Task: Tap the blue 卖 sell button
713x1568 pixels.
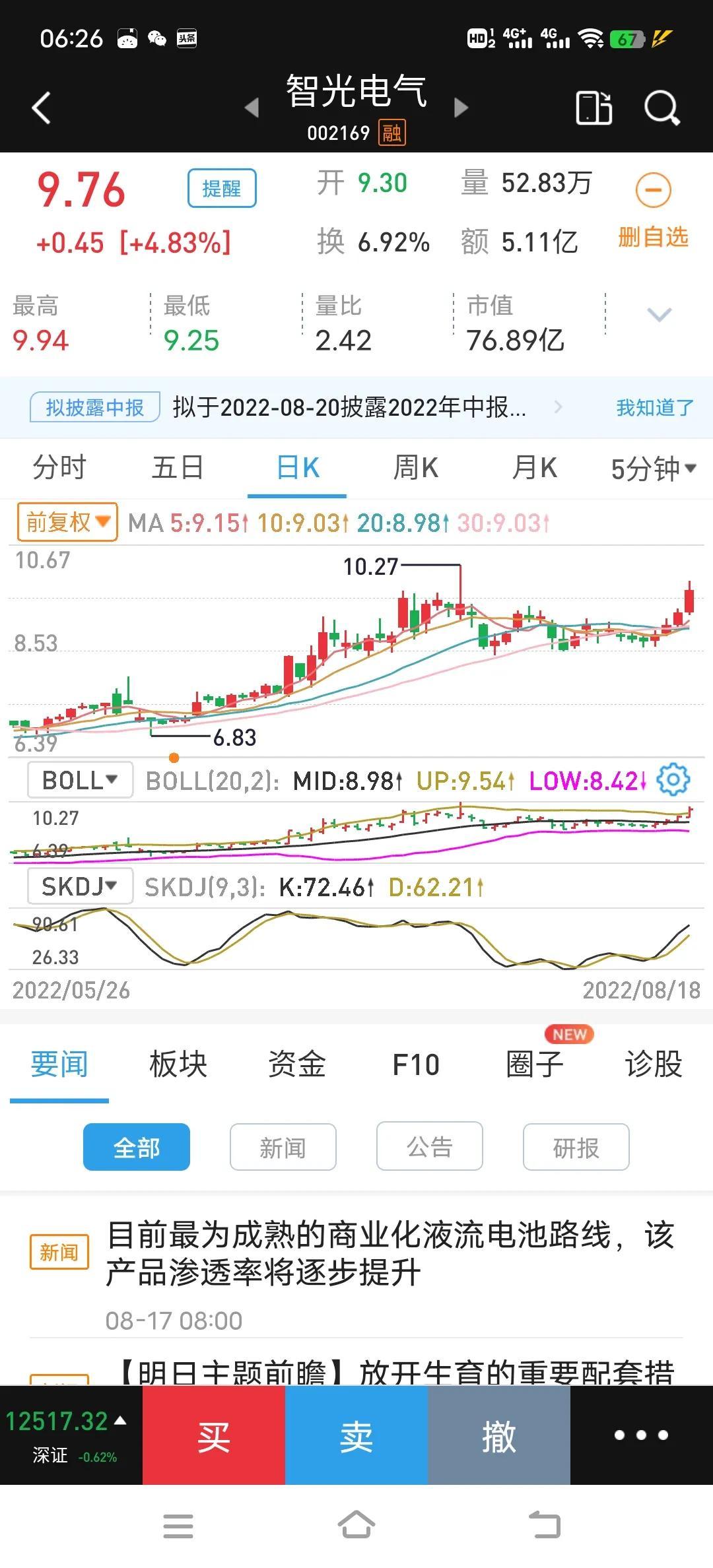Action: (x=356, y=1435)
